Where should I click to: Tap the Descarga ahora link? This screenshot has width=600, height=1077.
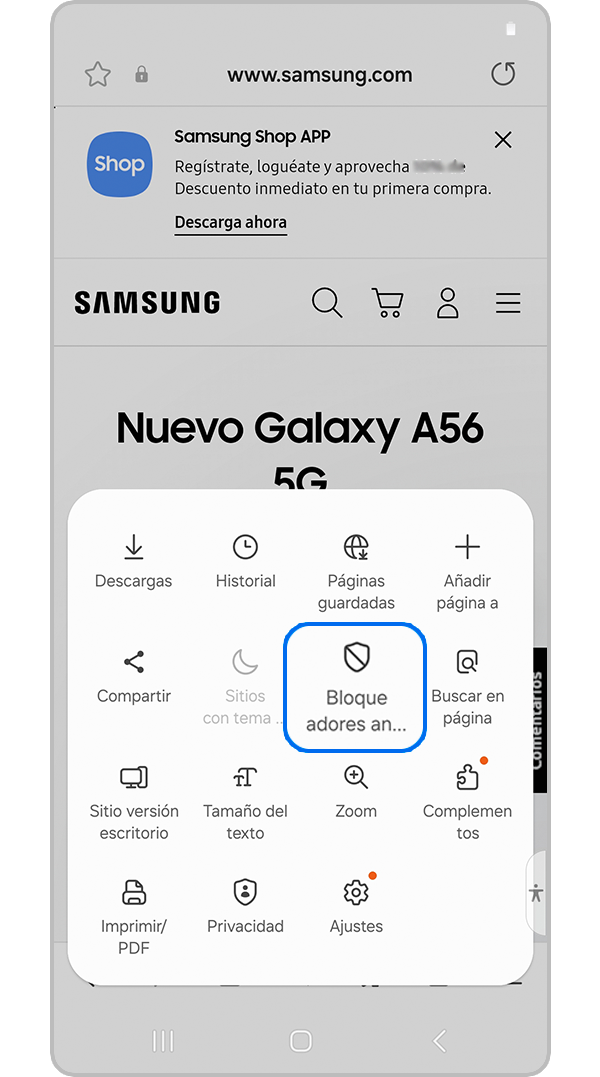(230, 222)
